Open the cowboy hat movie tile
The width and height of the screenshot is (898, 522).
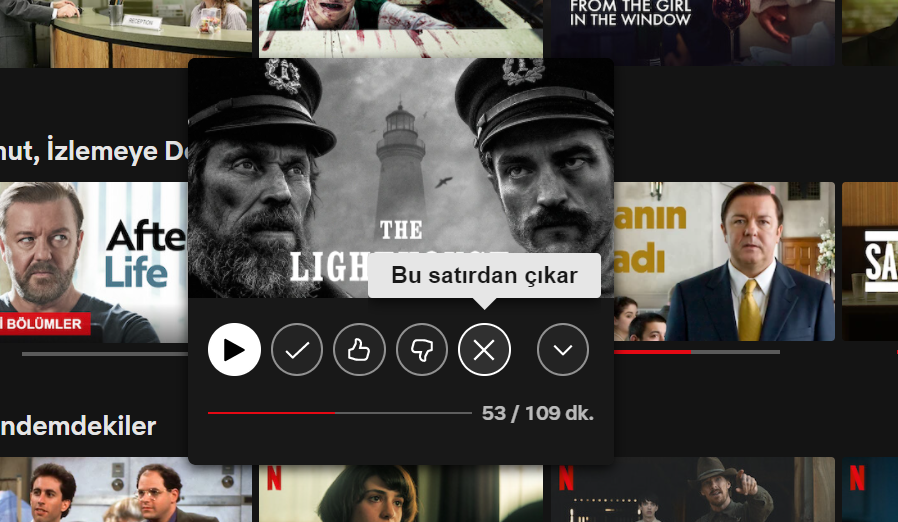point(692,492)
